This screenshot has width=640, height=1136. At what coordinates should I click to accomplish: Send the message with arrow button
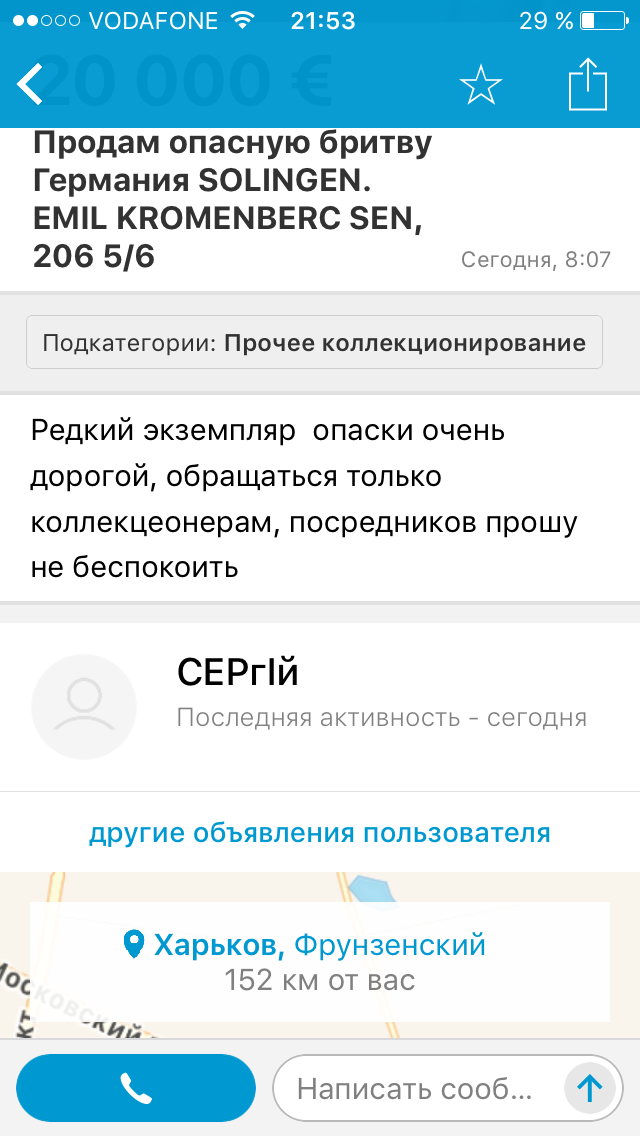590,1088
